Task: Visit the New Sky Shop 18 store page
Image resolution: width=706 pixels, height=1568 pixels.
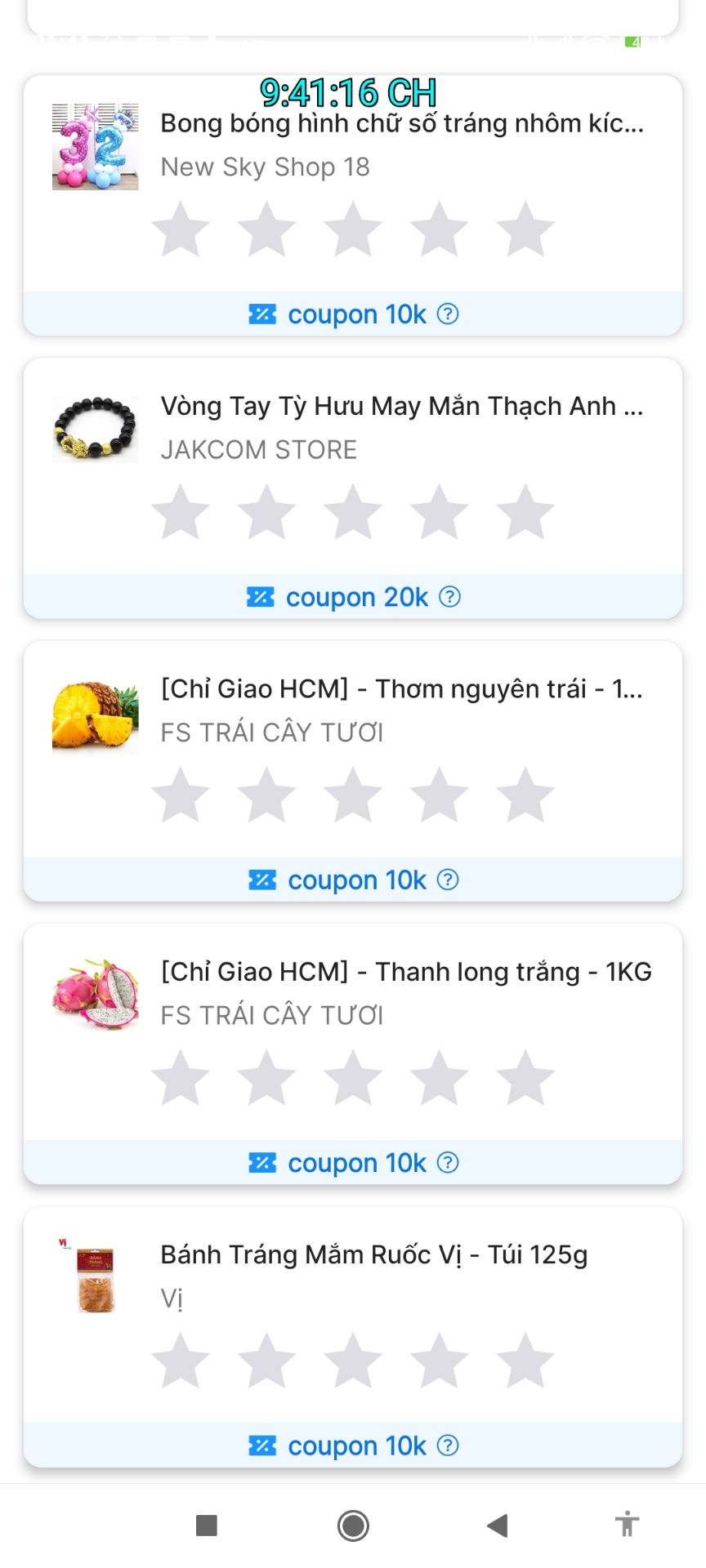Action: [x=266, y=167]
